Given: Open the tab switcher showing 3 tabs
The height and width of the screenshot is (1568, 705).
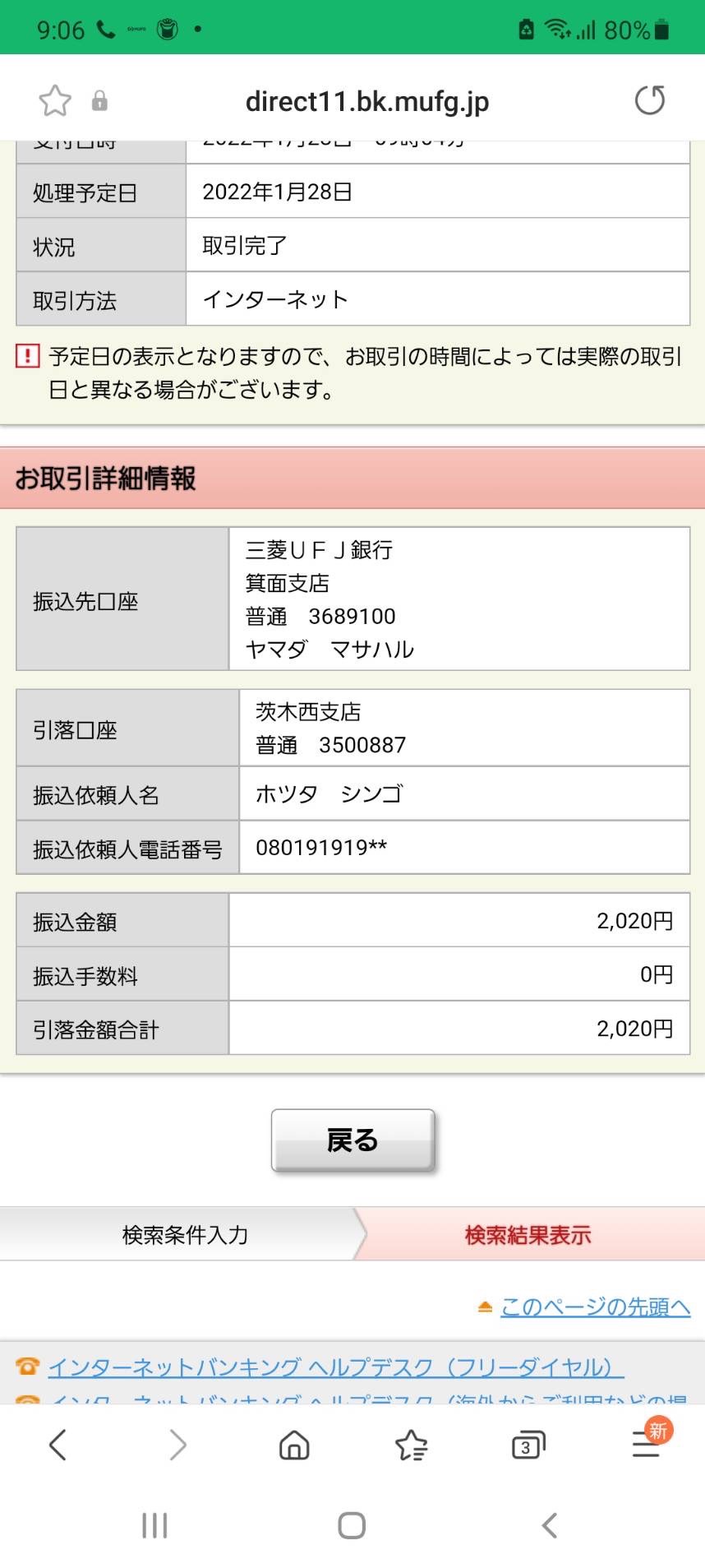Looking at the screenshot, I should [528, 1445].
